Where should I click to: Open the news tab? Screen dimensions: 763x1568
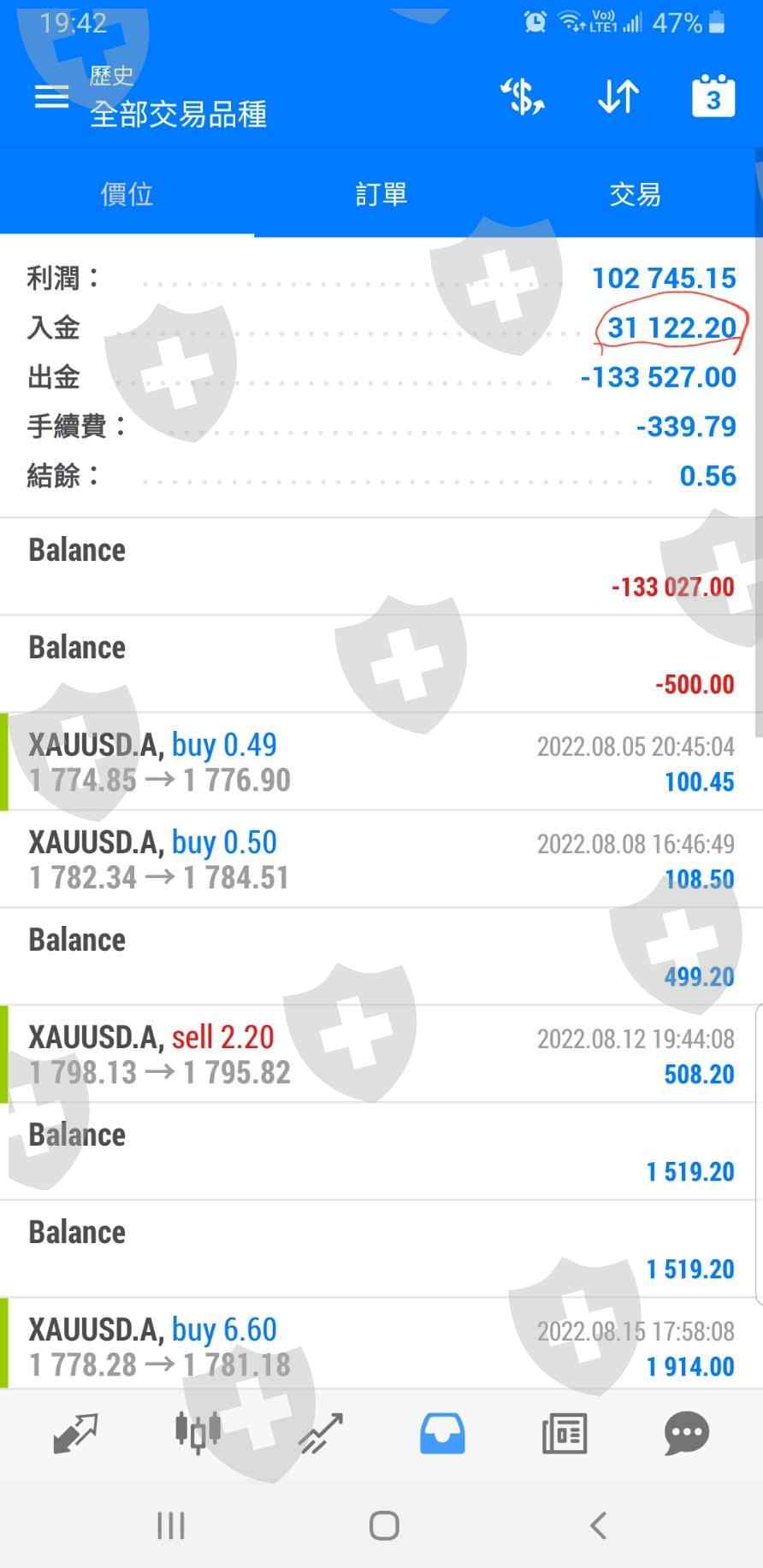[x=565, y=1434]
